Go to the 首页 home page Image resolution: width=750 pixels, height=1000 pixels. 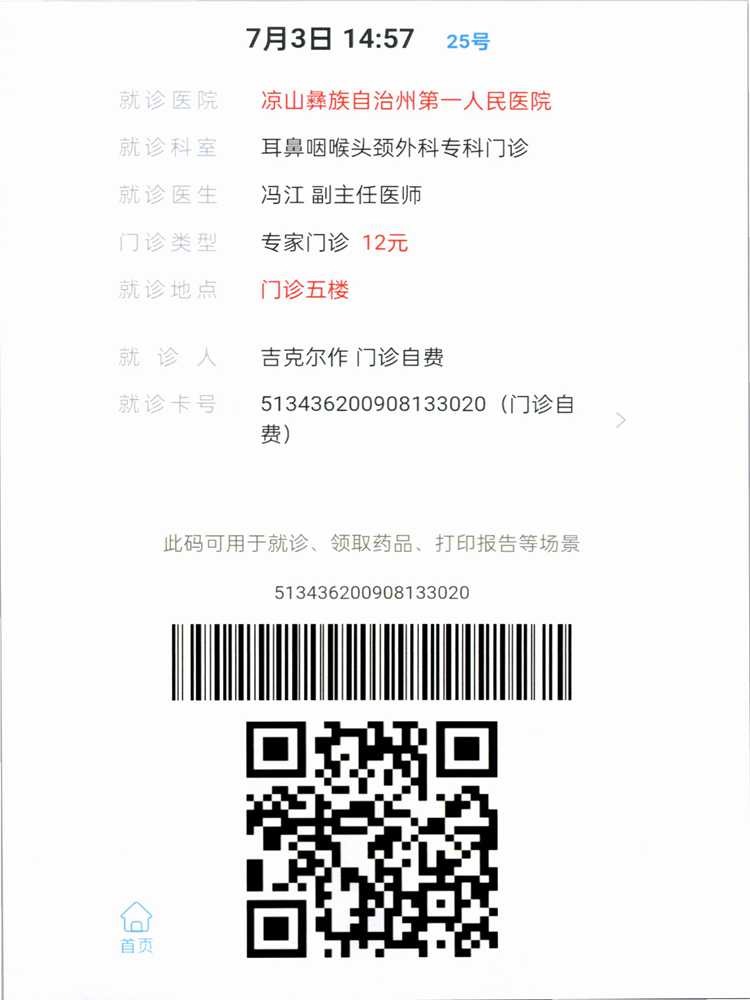pos(136,926)
